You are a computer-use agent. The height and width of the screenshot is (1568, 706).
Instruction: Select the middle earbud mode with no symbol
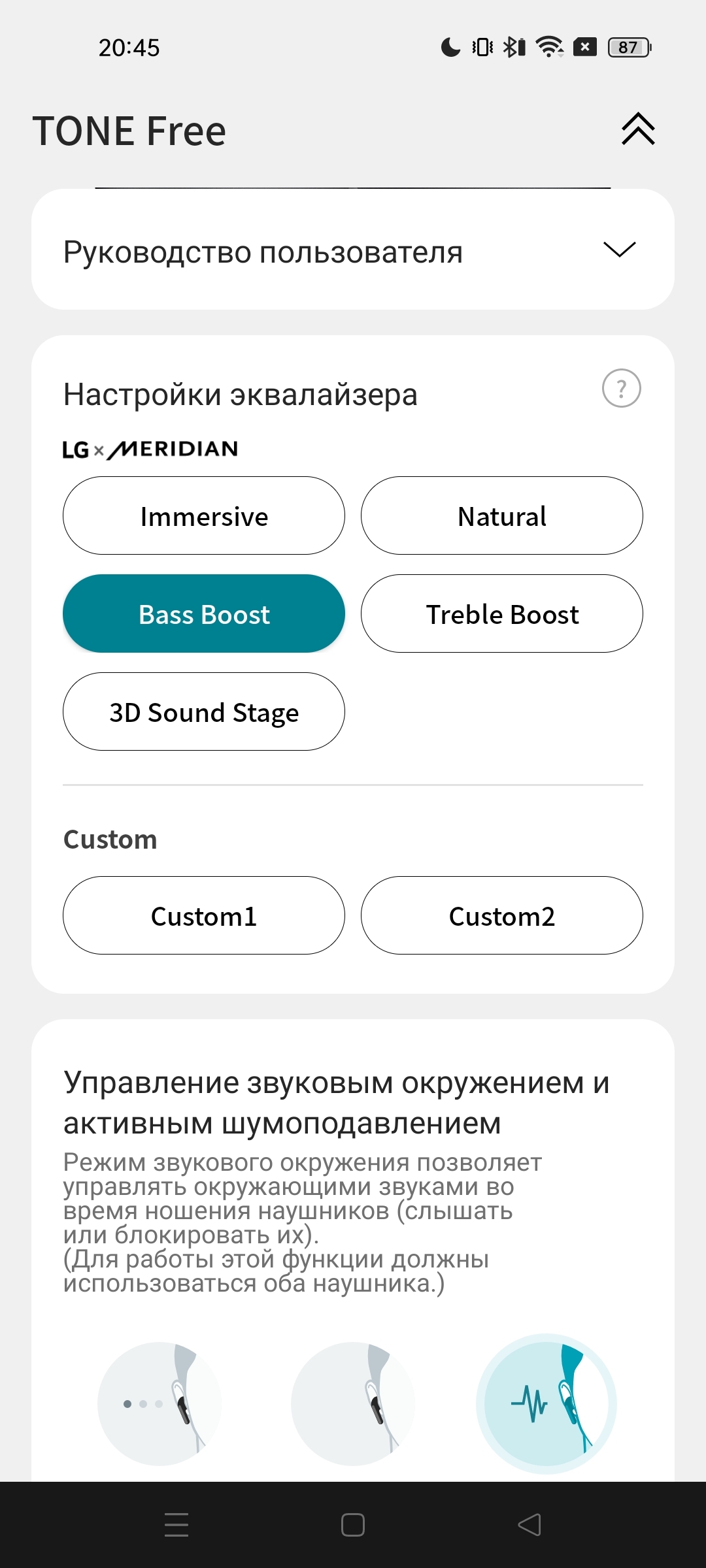pos(353,1403)
